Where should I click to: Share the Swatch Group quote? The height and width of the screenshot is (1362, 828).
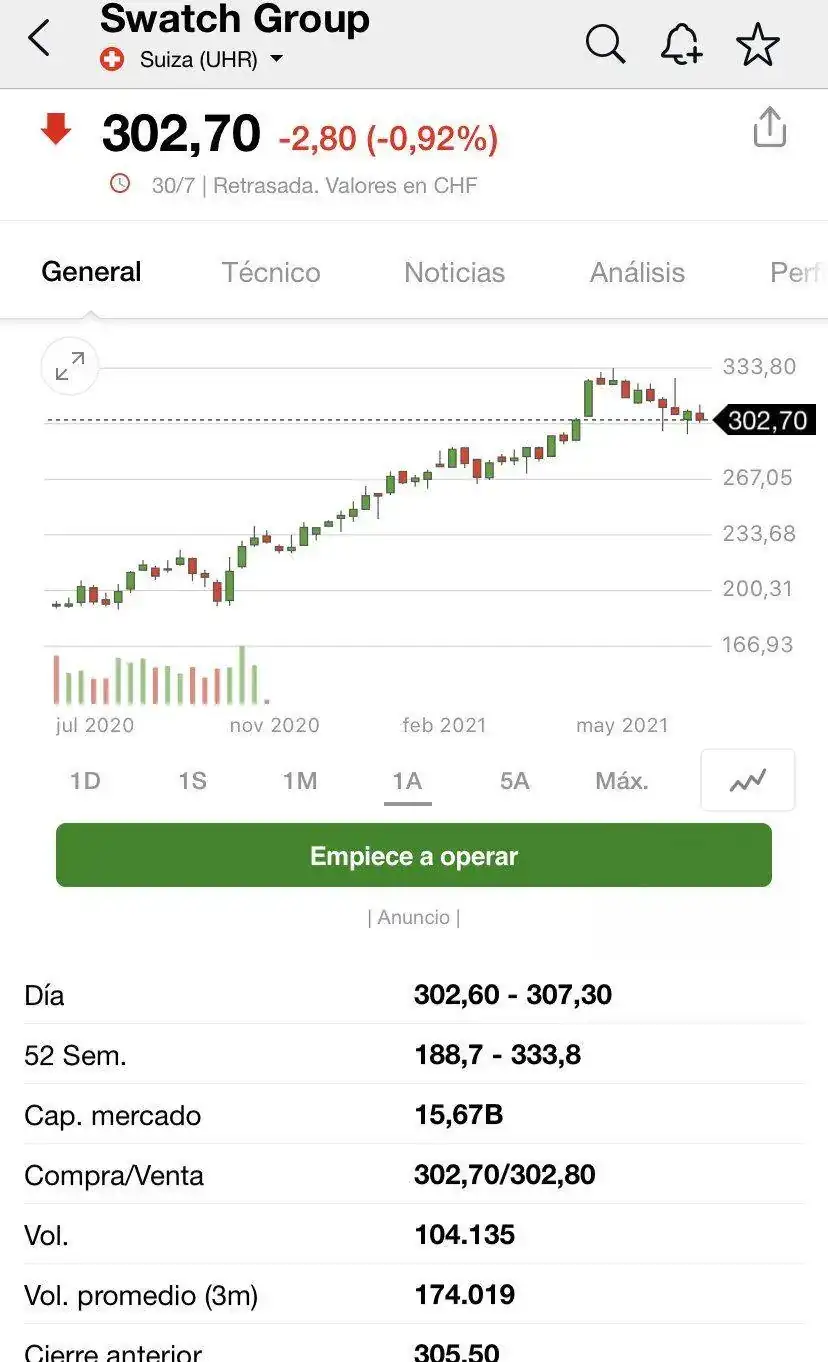click(x=769, y=128)
